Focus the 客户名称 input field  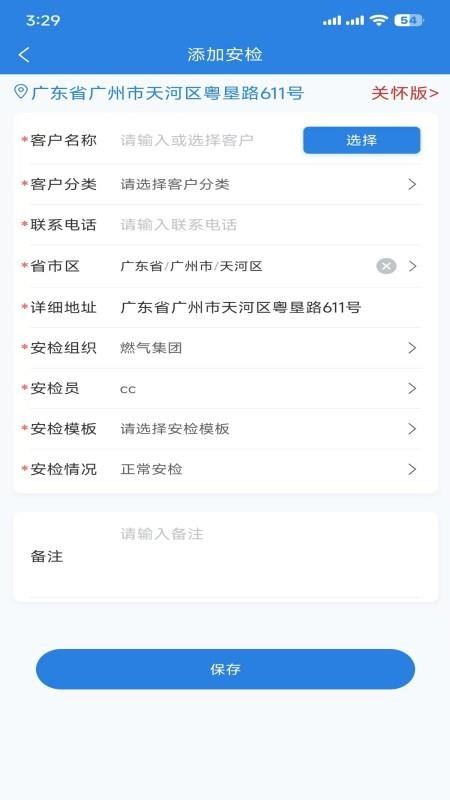(x=207, y=140)
